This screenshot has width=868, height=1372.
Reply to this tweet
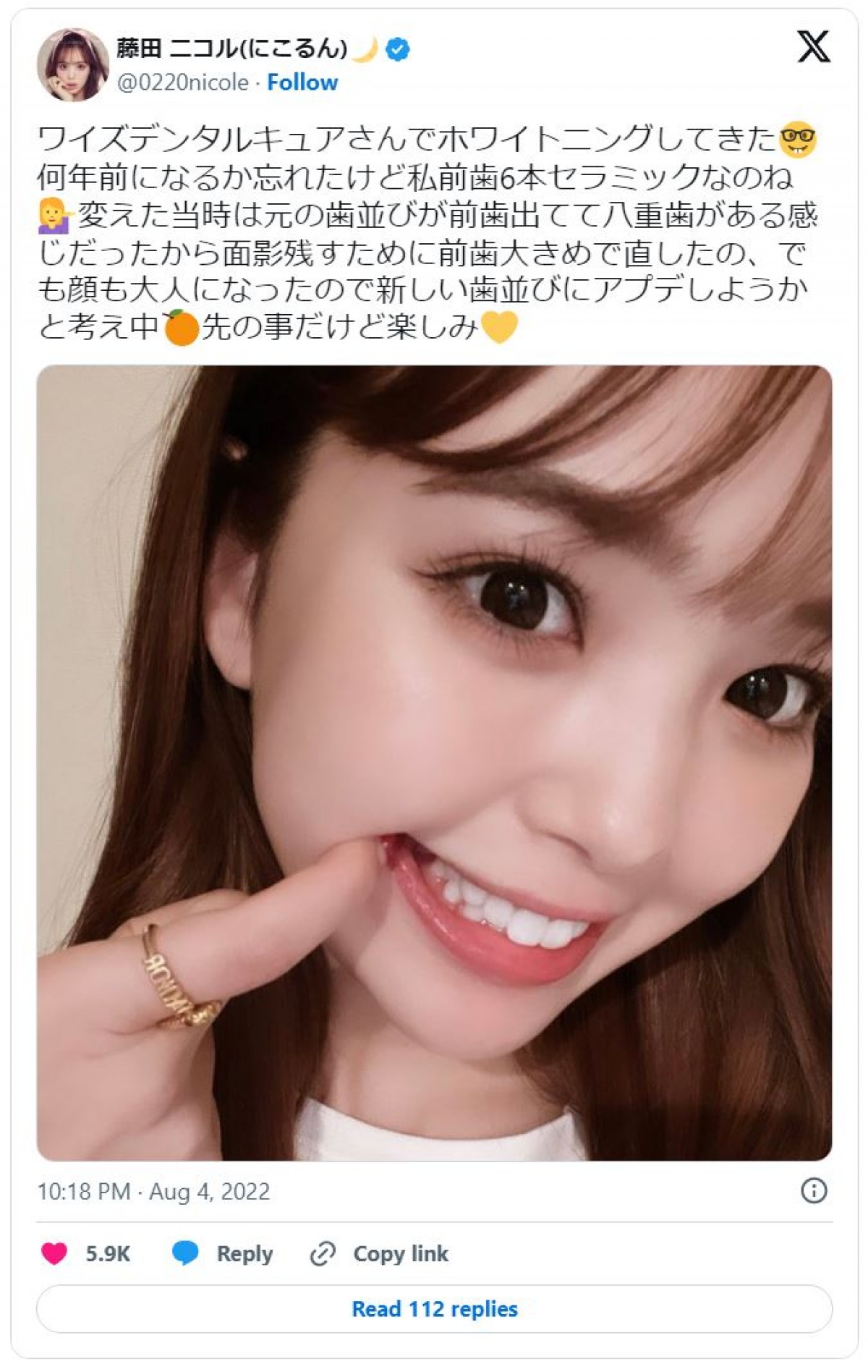point(223,1253)
